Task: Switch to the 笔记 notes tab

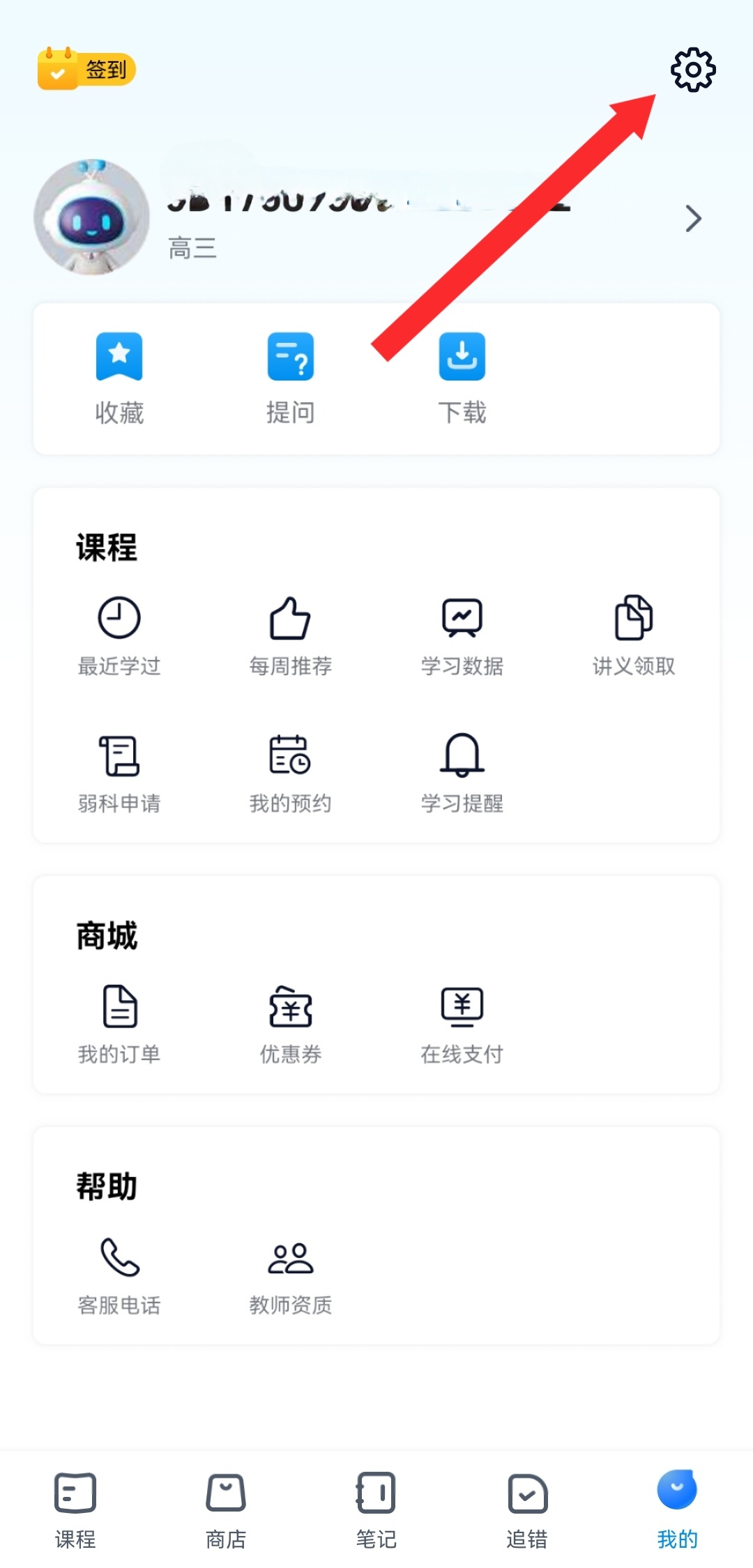Action: (x=376, y=1509)
